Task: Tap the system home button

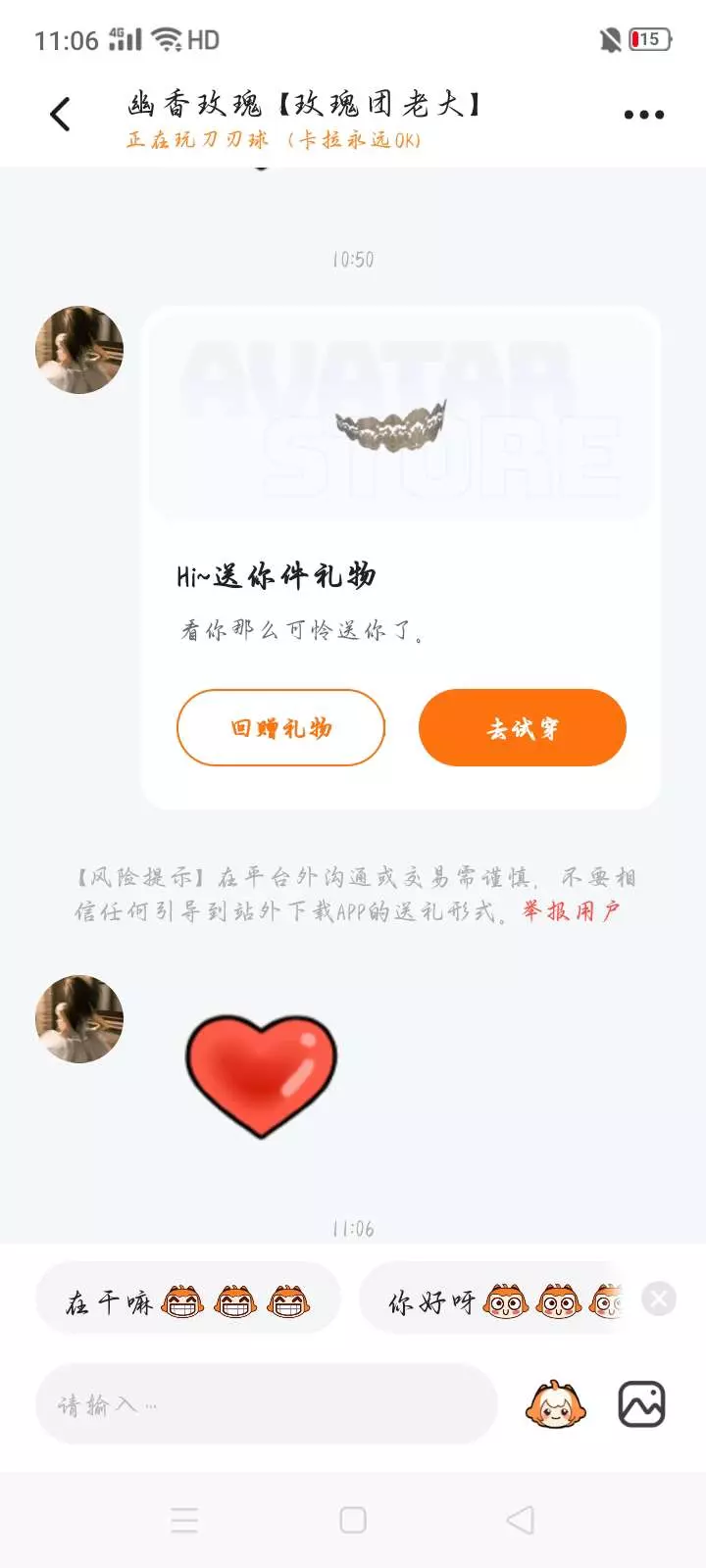Action: click(x=353, y=1520)
